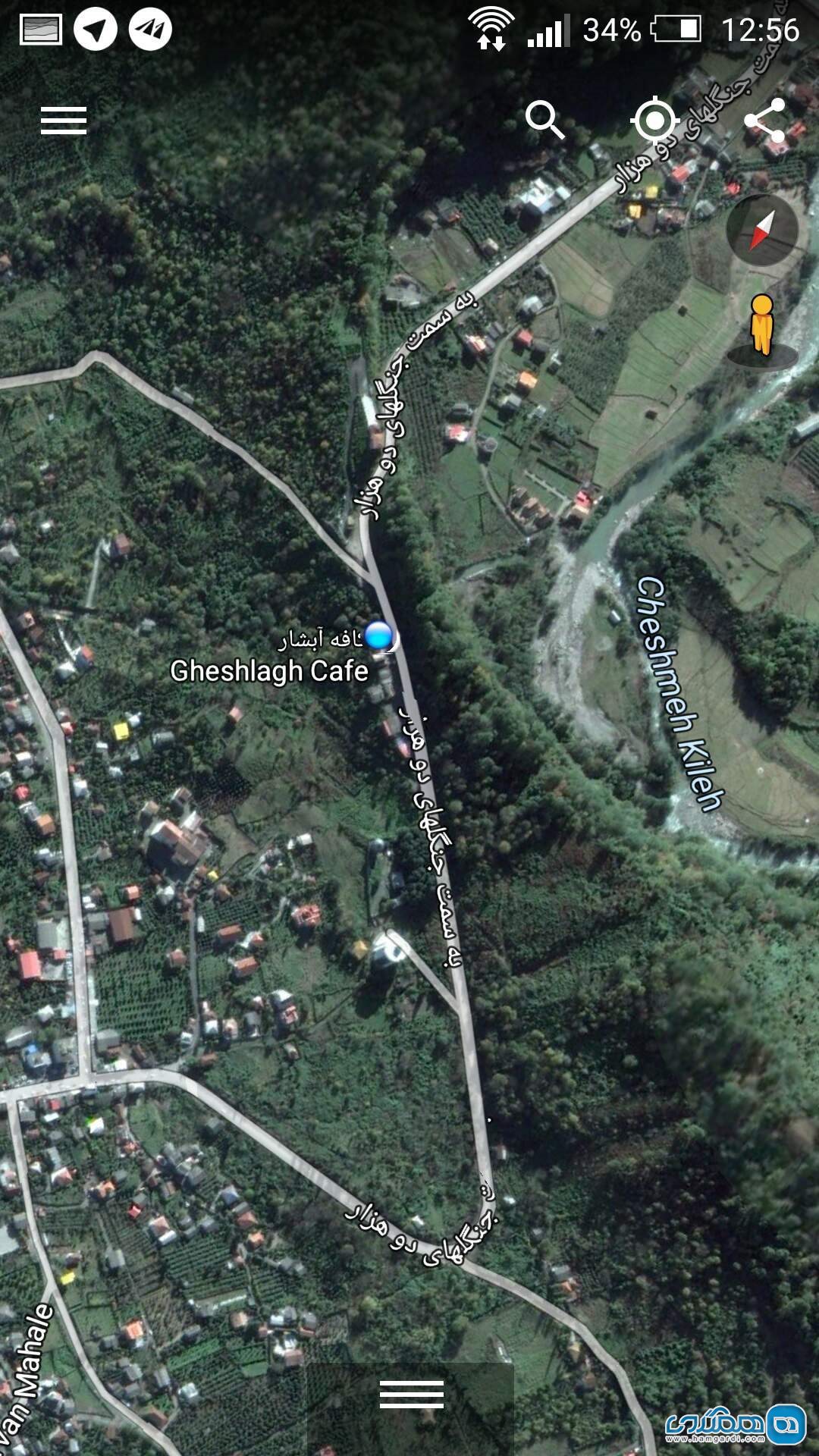Share this map location
819x1456 pixels.
[764, 121]
